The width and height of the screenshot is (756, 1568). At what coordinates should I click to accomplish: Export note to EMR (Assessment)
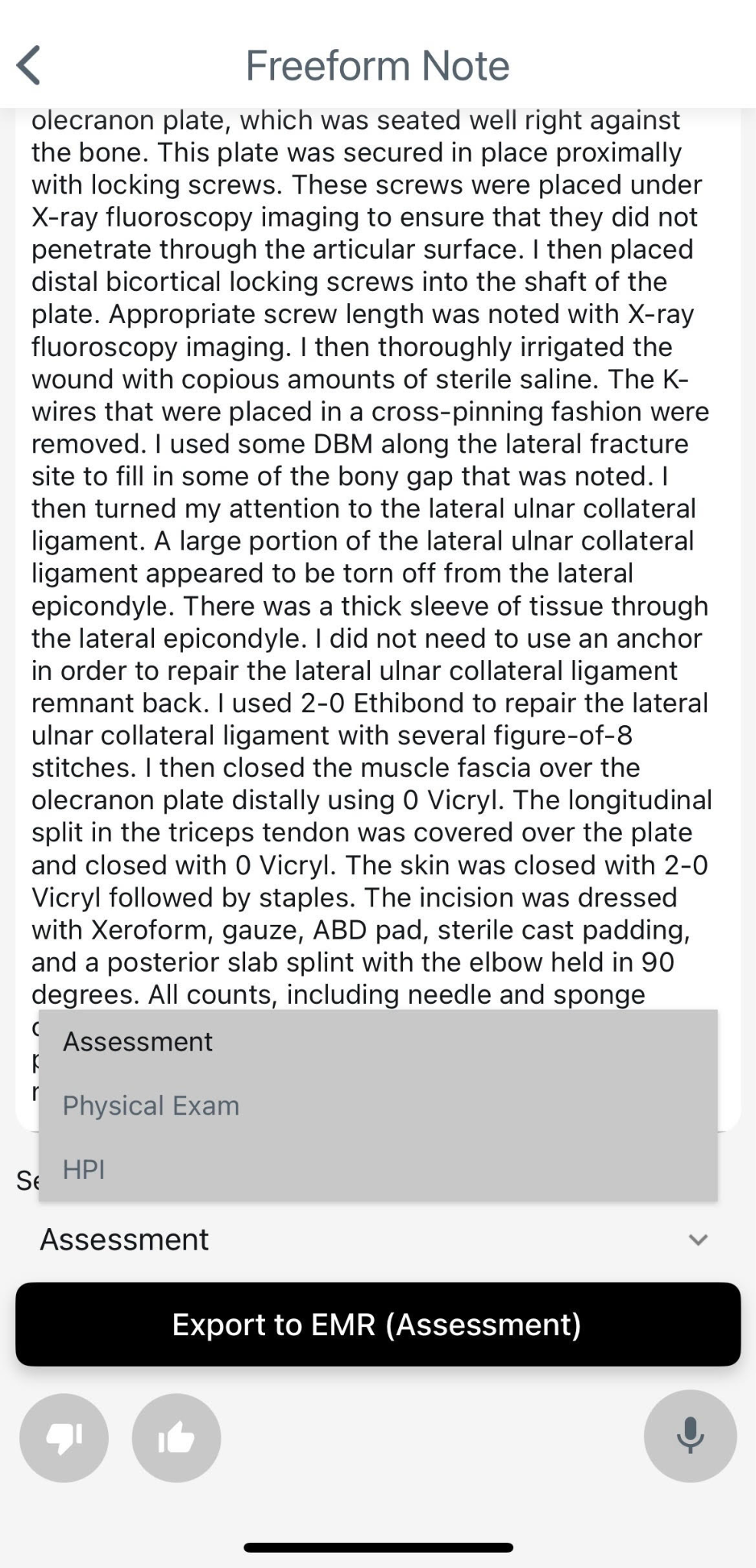tap(378, 1325)
